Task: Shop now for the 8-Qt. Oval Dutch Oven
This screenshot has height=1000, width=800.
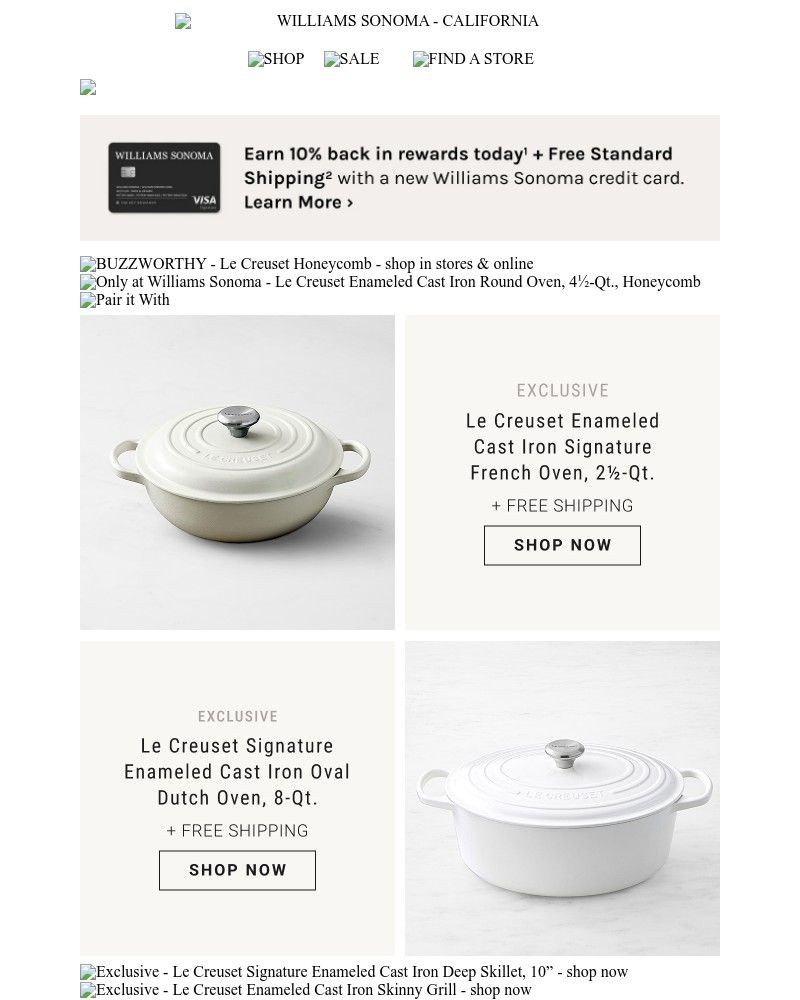Action: 237,870
